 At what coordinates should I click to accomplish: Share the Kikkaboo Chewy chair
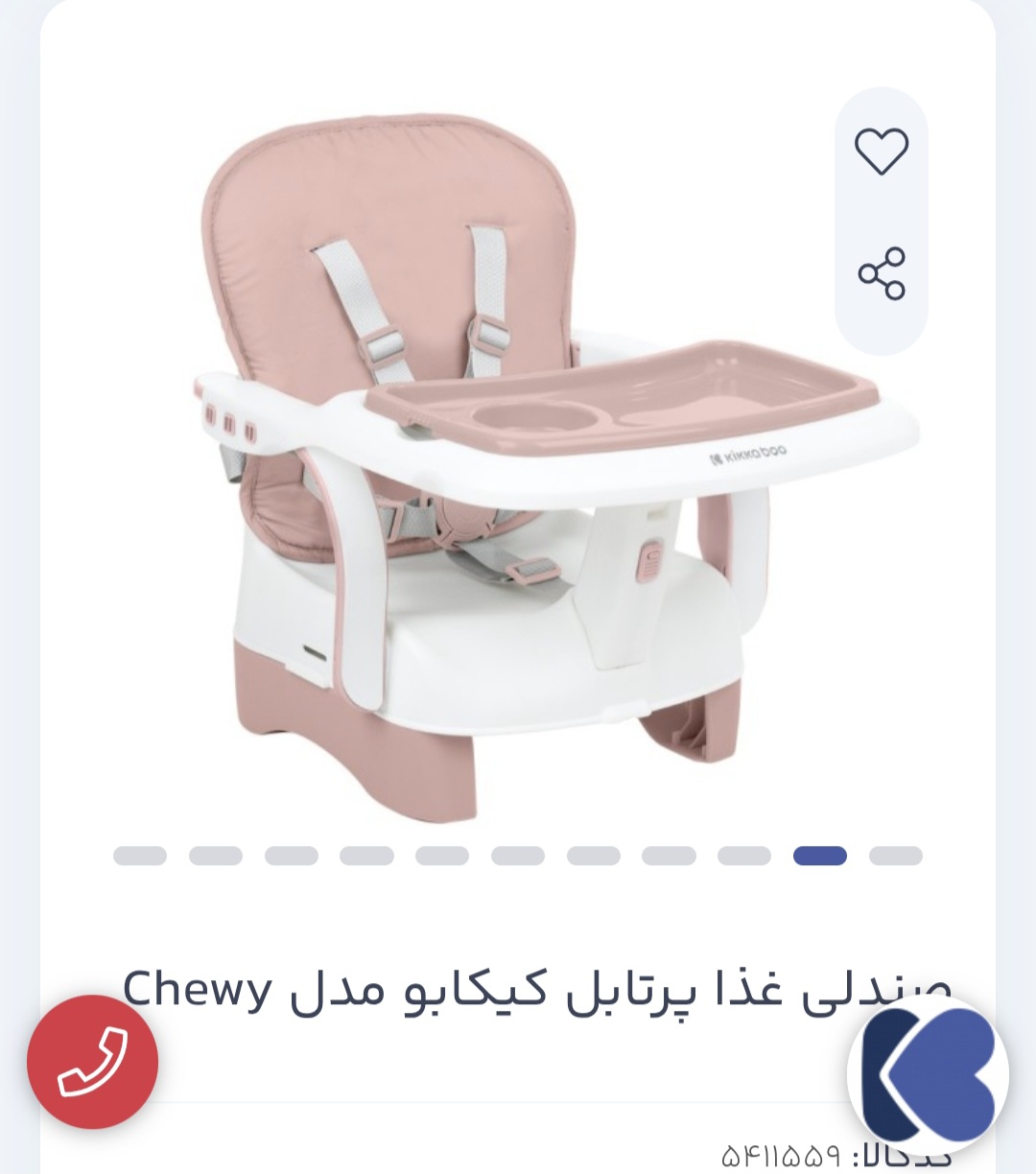(x=881, y=273)
